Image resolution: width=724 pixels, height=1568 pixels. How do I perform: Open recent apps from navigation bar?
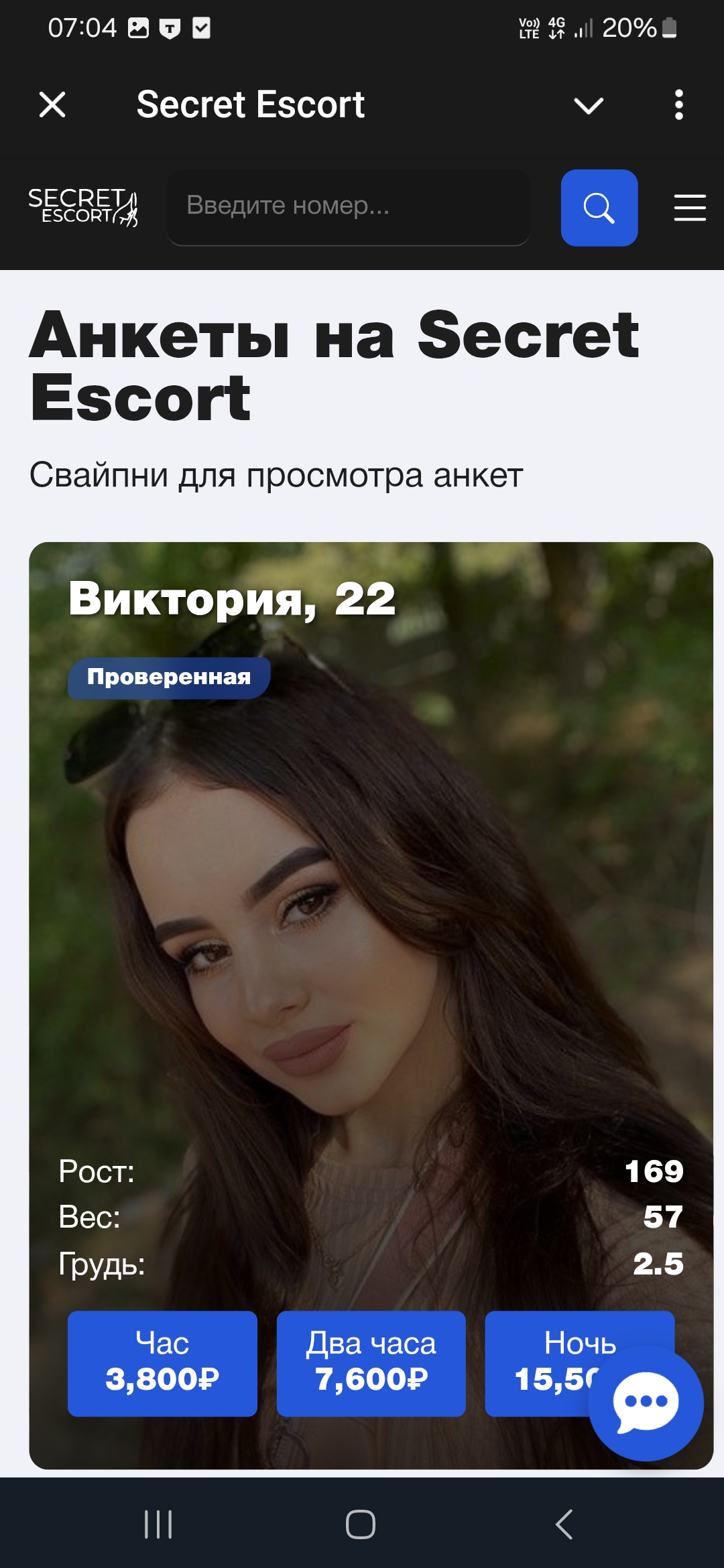click(x=159, y=1524)
